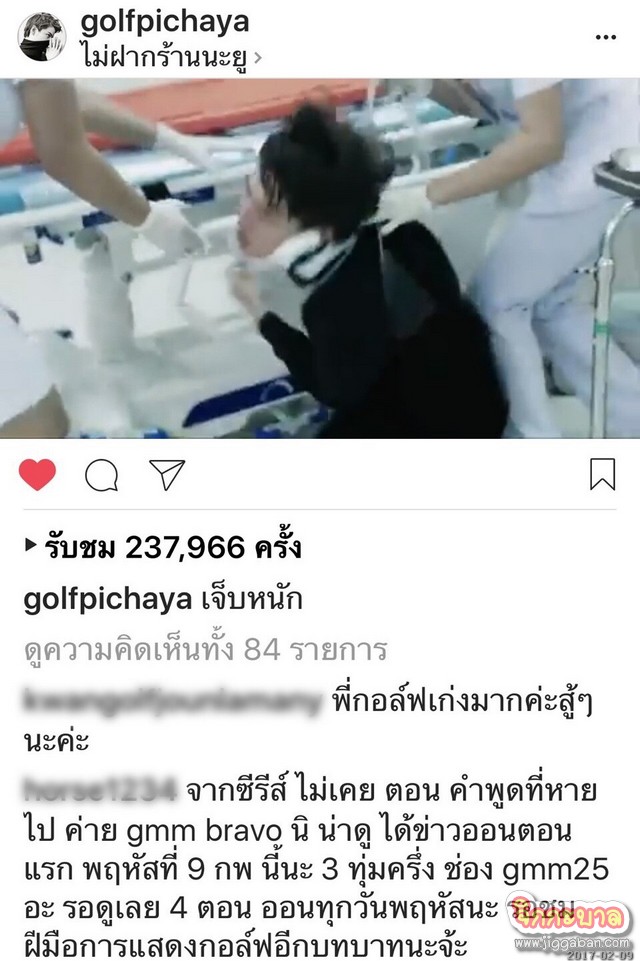
Task: Unlike the post with the red heart
Action: pos(37,474)
